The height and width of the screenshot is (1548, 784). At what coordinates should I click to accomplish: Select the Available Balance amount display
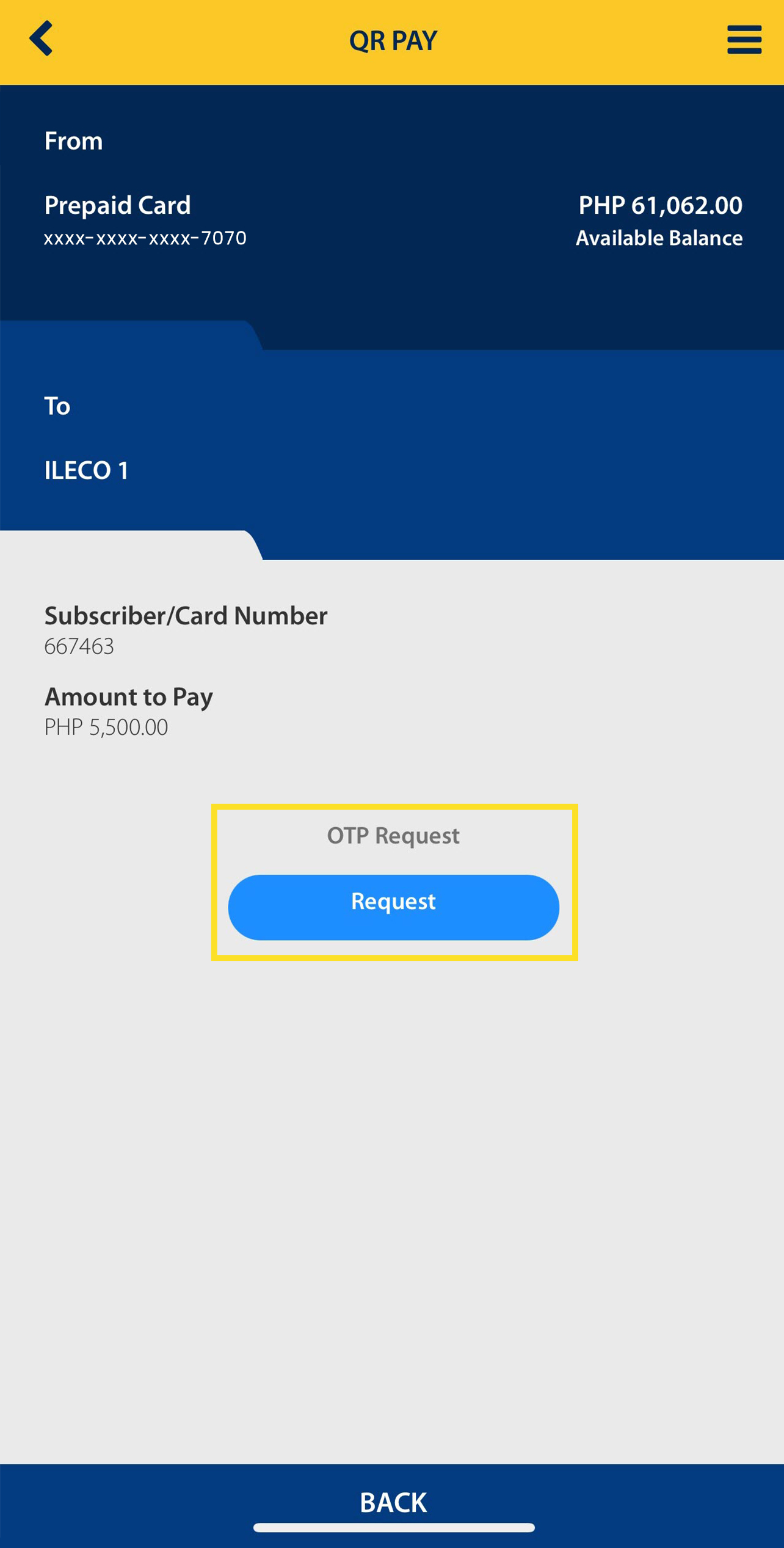tap(658, 220)
